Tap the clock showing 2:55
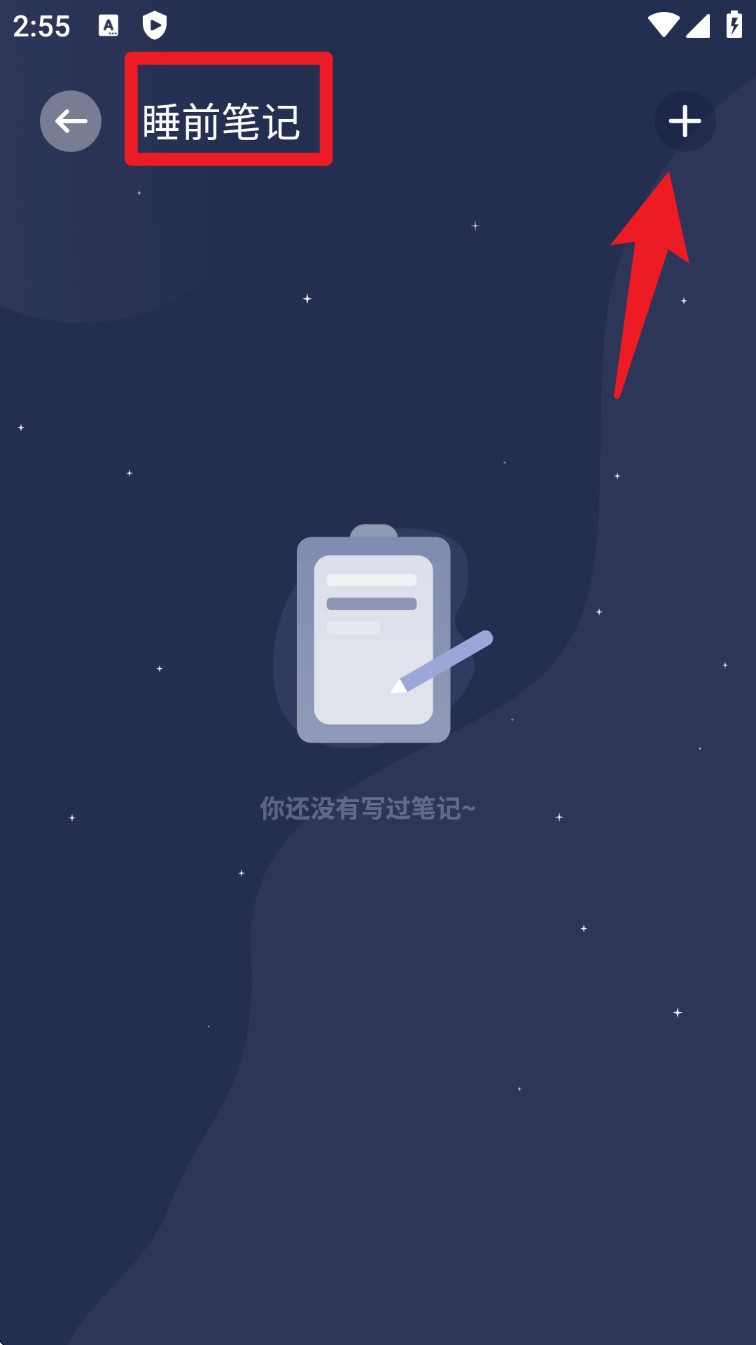Screen dimensions: 756x1345 [41, 27]
